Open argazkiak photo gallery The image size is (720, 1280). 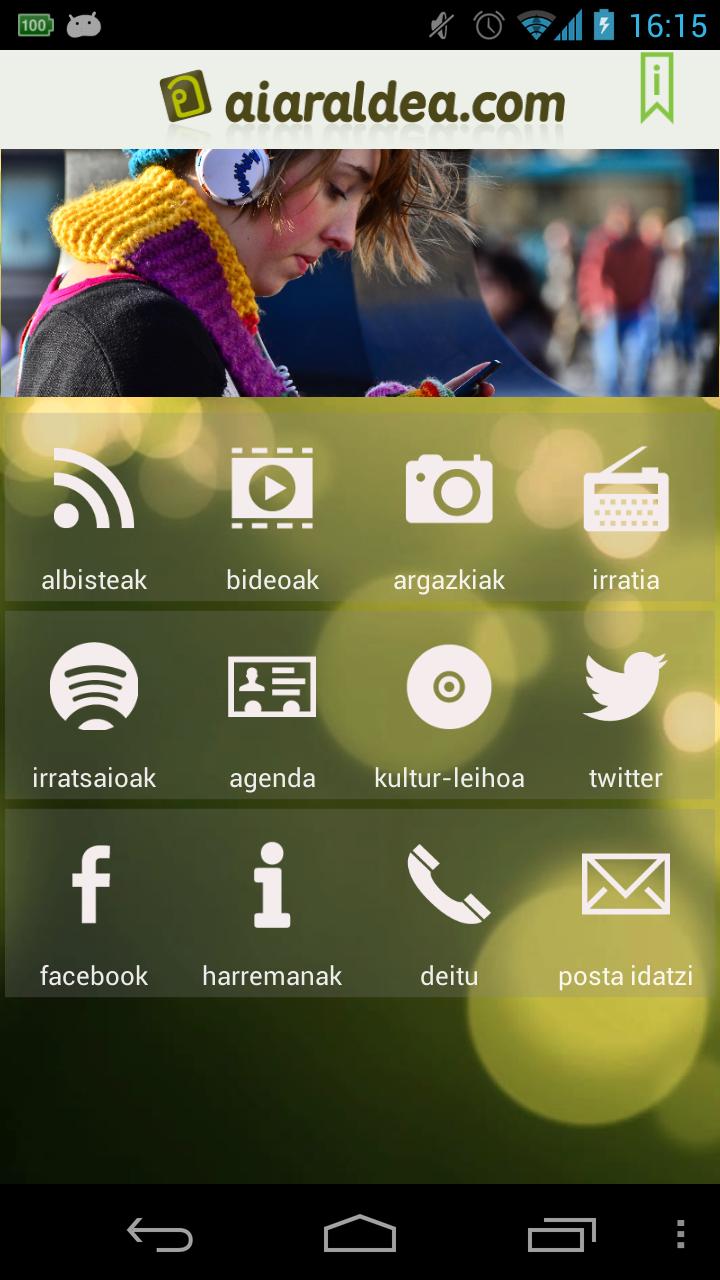click(x=449, y=510)
